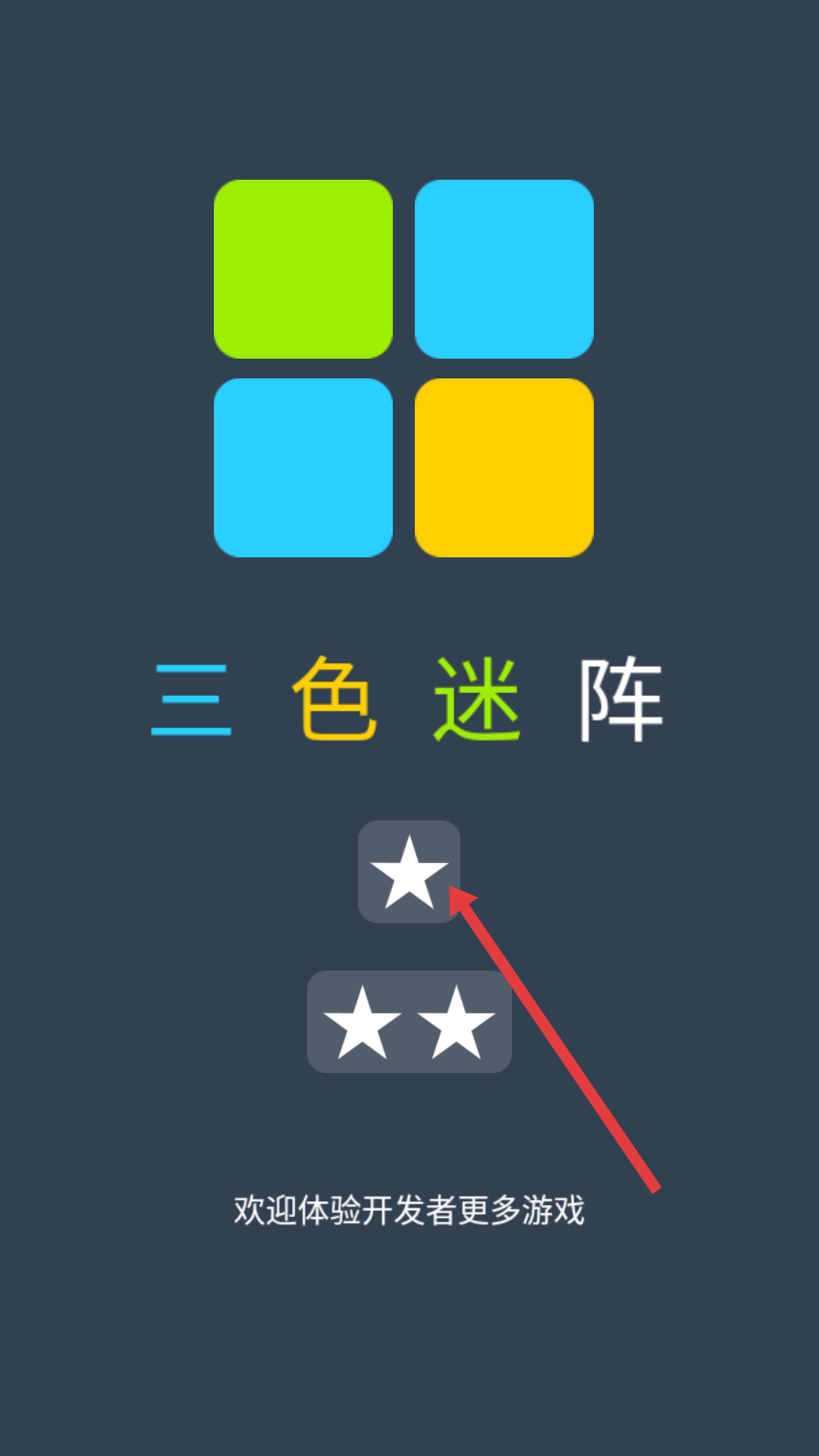Select the one-star difficulty button

click(x=409, y=871)
